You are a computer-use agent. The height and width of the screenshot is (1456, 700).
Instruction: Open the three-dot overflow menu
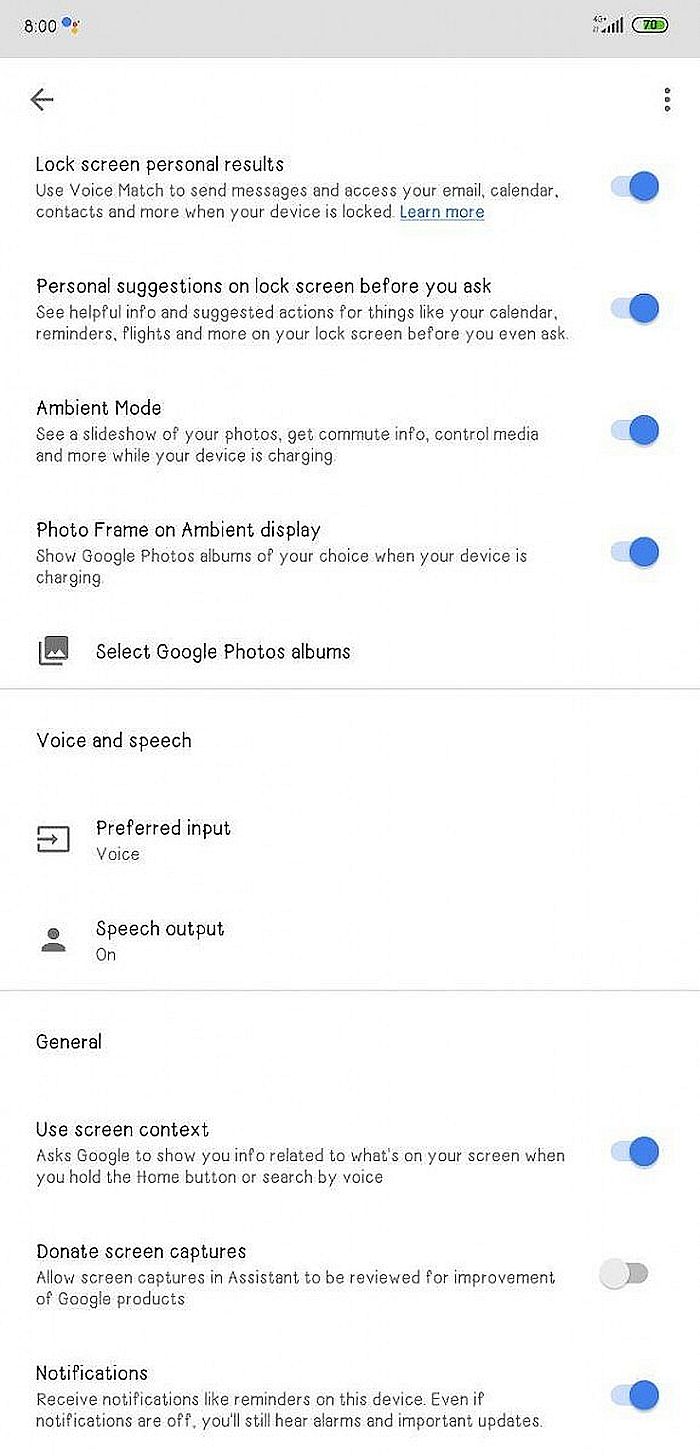click(x=667, y=99)
